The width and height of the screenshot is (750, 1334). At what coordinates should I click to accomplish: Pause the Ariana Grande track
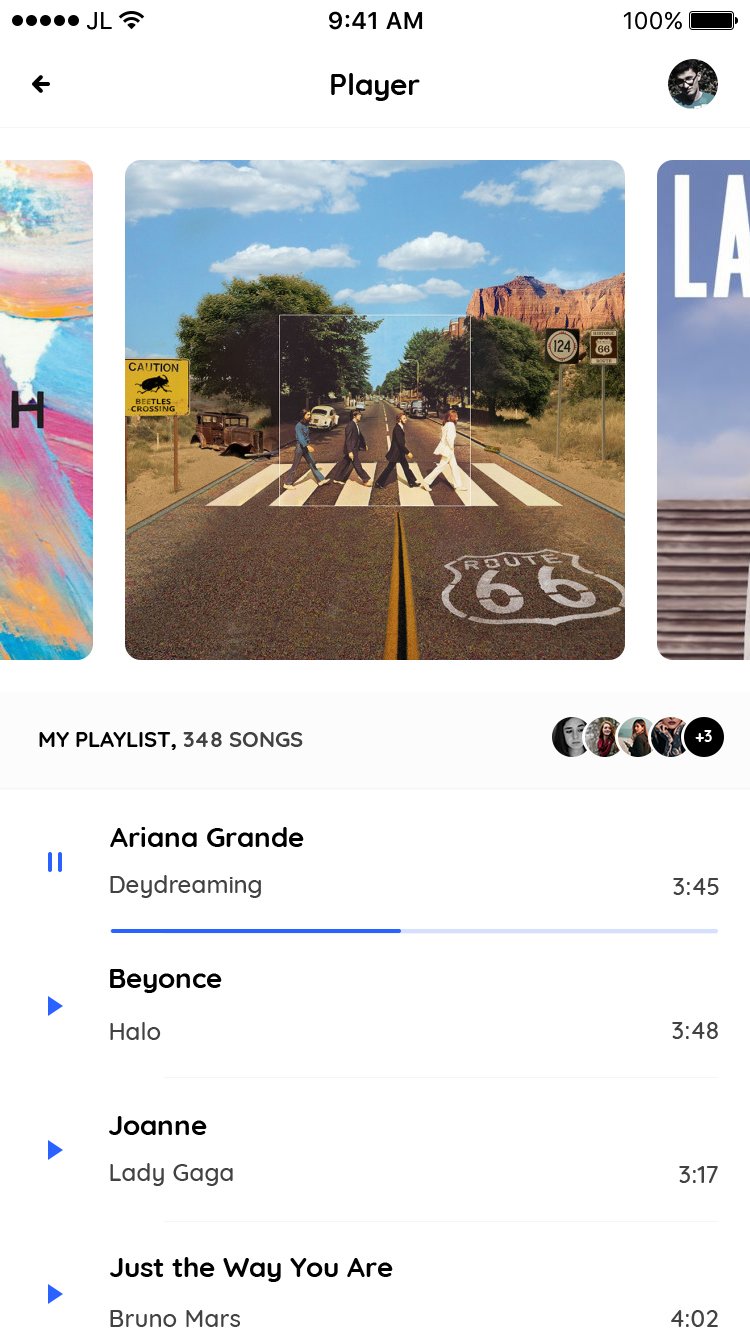(x=55, y=862)
